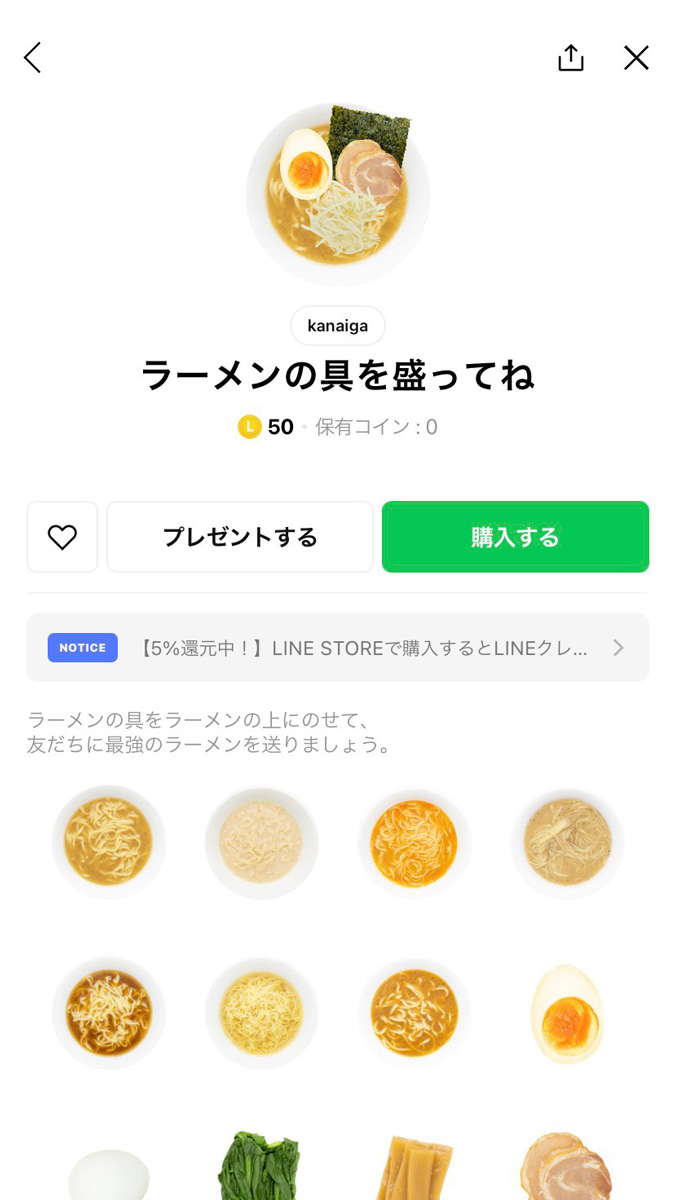Viewport: 675px width, 1200px height.
Task: Preview the whole white egg sticker
Action: (x=108, y=1175)
